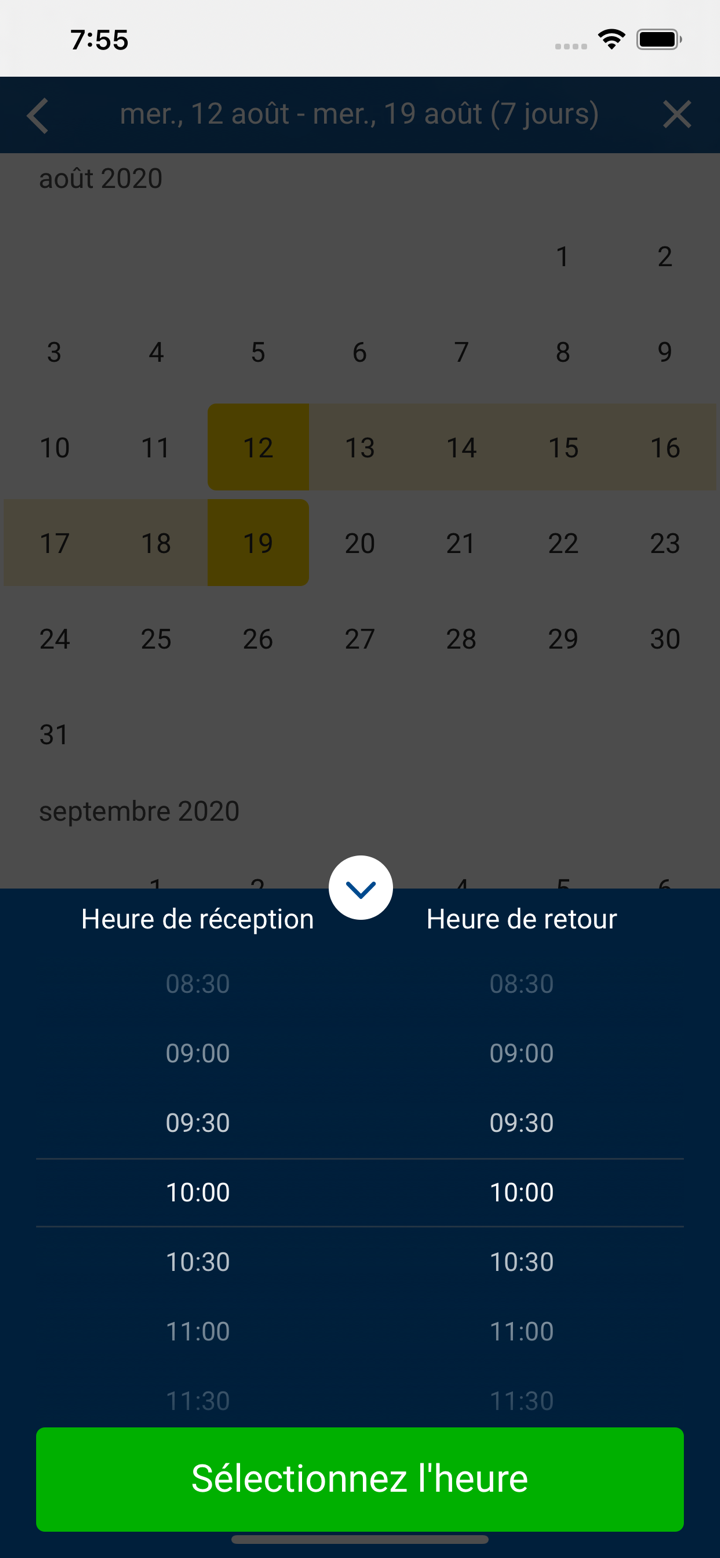Tap August 31 at the bottom of the month

pos(54,734)
